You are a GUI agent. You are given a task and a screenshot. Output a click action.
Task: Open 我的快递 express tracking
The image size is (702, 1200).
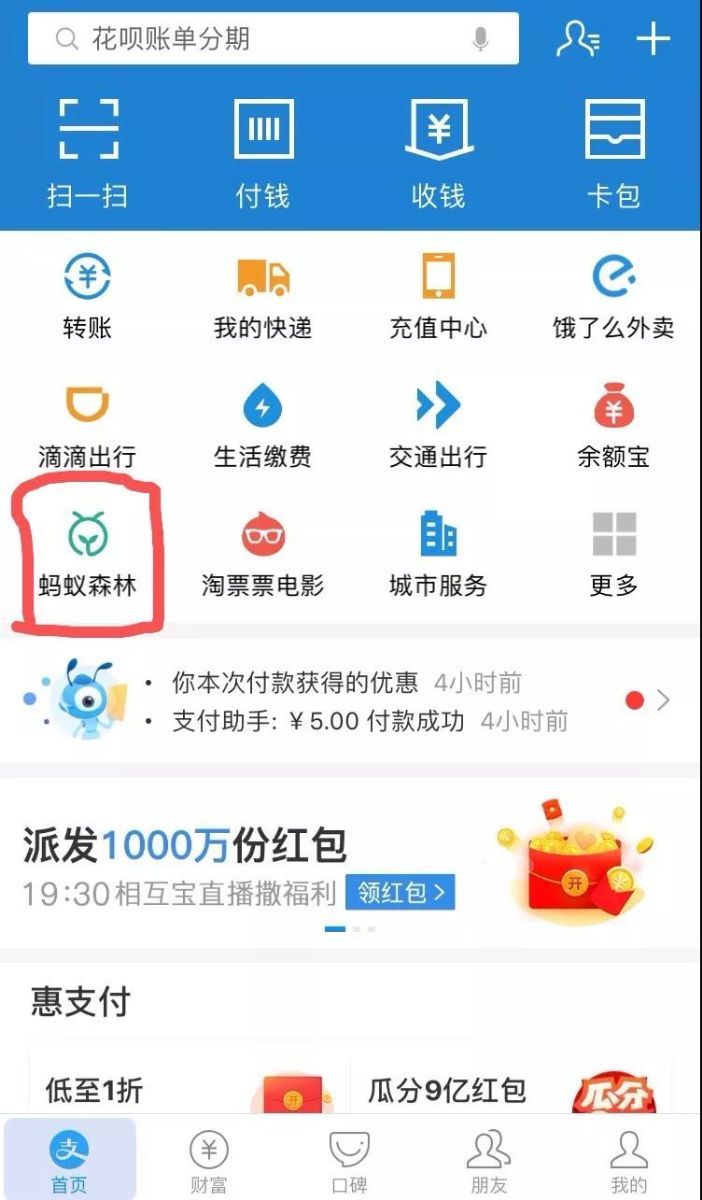(x=263, y=295)
